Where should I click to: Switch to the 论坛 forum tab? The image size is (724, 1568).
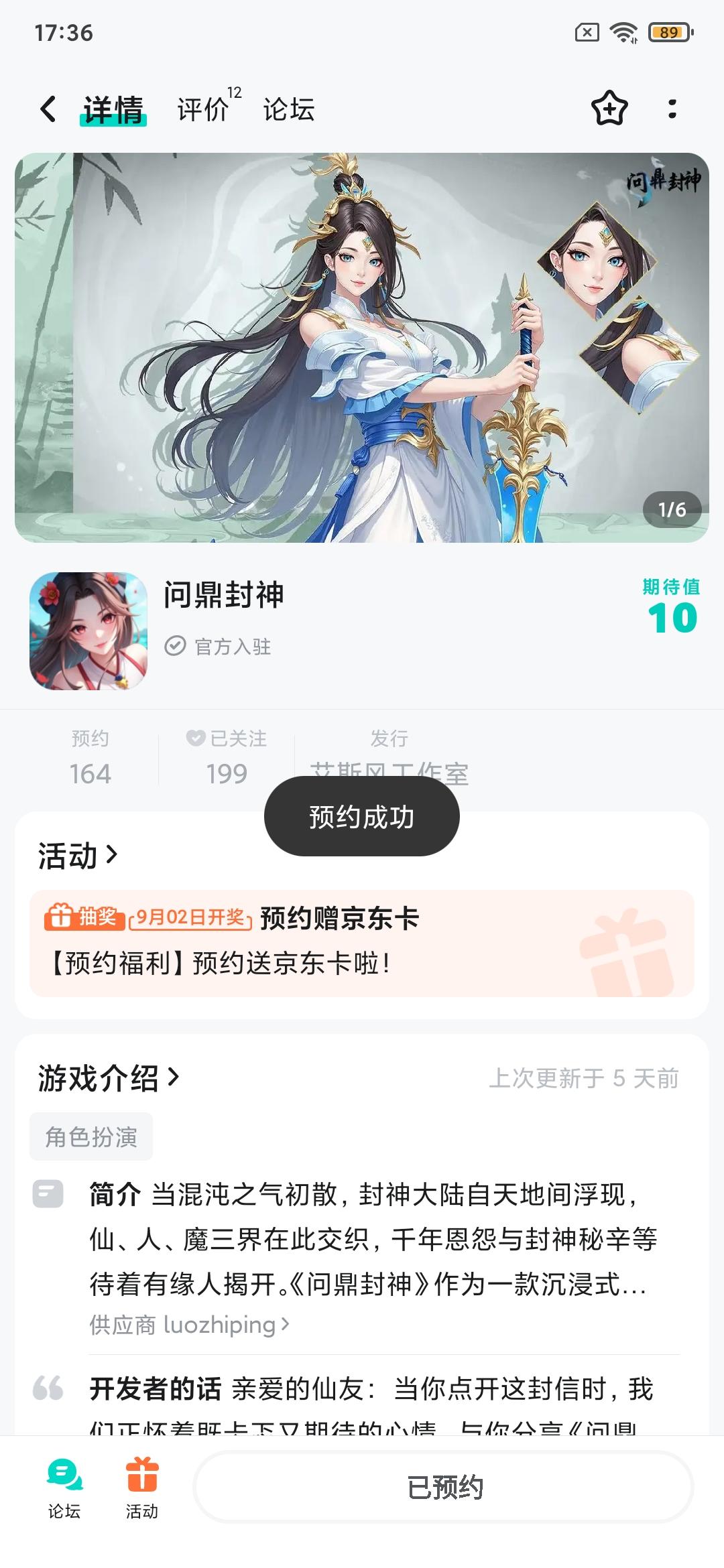point(288,109)
